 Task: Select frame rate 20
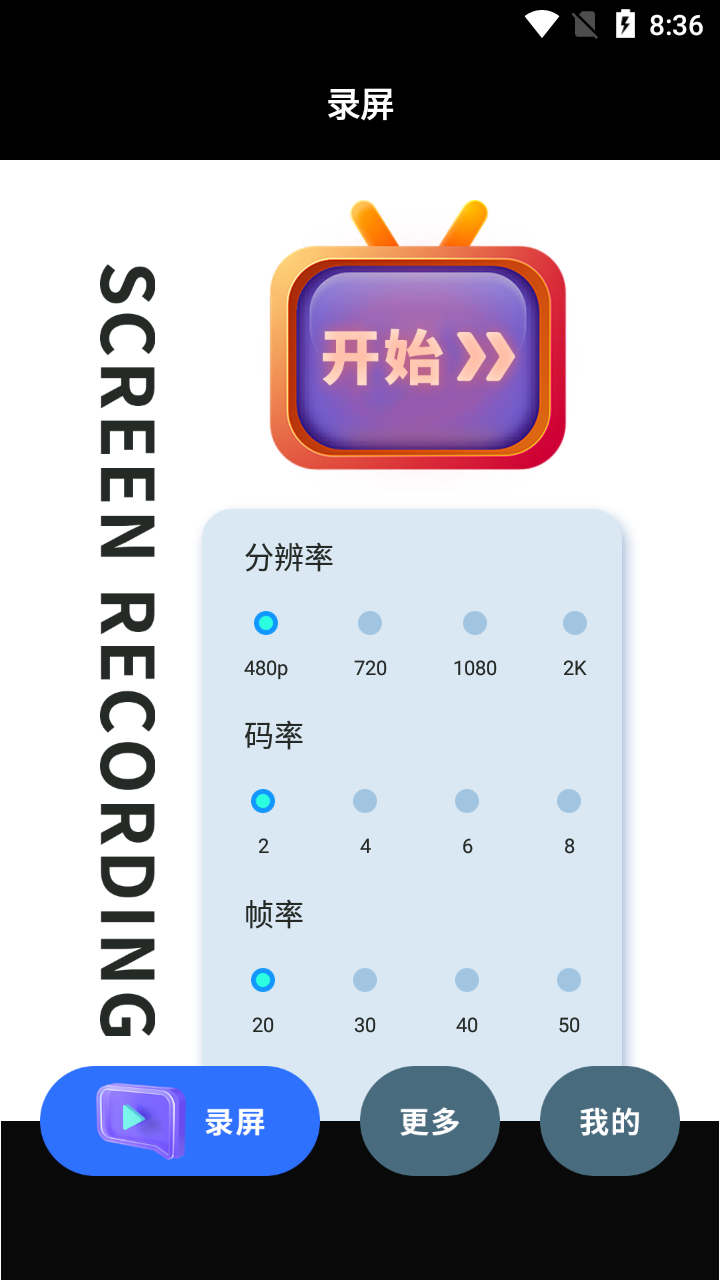(263, 981)
